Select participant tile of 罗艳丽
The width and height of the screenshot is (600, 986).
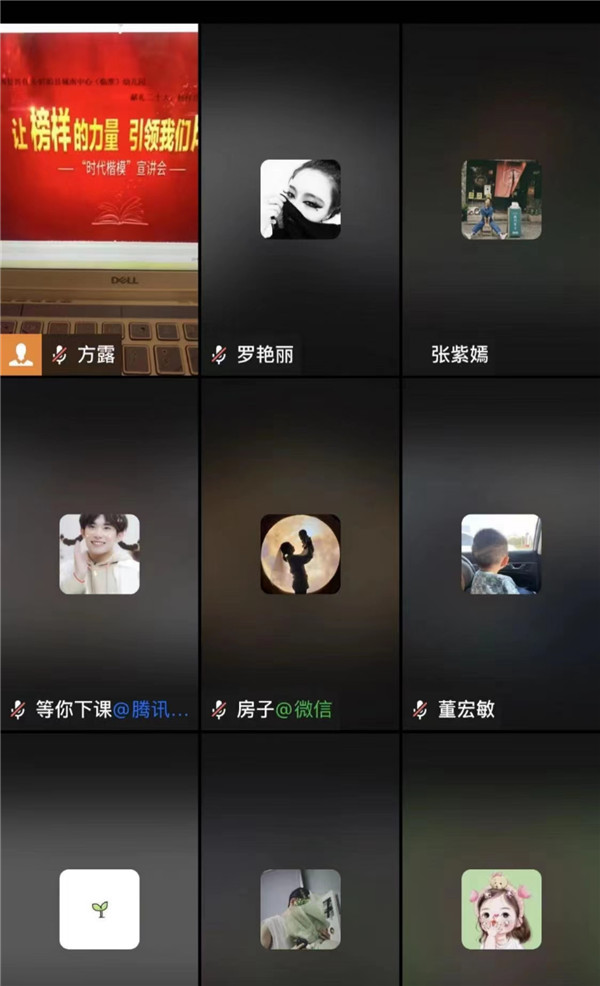tap(300, 200)
